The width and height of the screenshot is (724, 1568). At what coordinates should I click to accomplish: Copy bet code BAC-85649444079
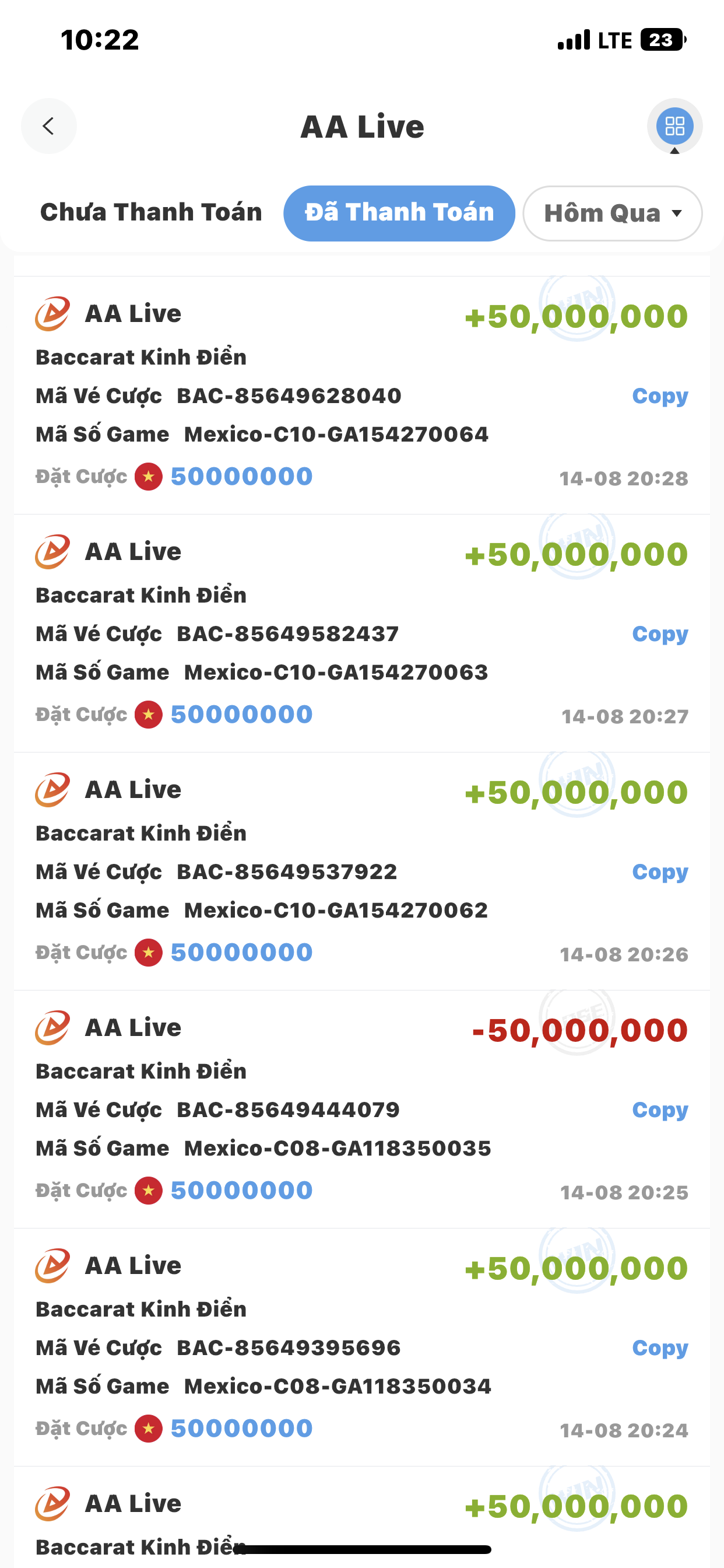(x=659, y=1109)
